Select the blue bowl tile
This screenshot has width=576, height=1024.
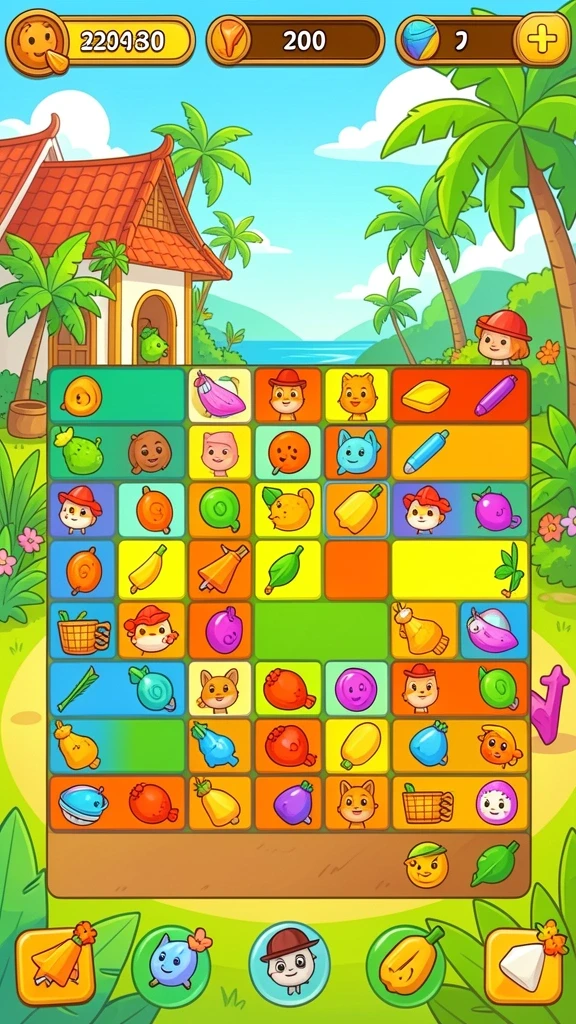pyautogui.click(x=84, y=805)
